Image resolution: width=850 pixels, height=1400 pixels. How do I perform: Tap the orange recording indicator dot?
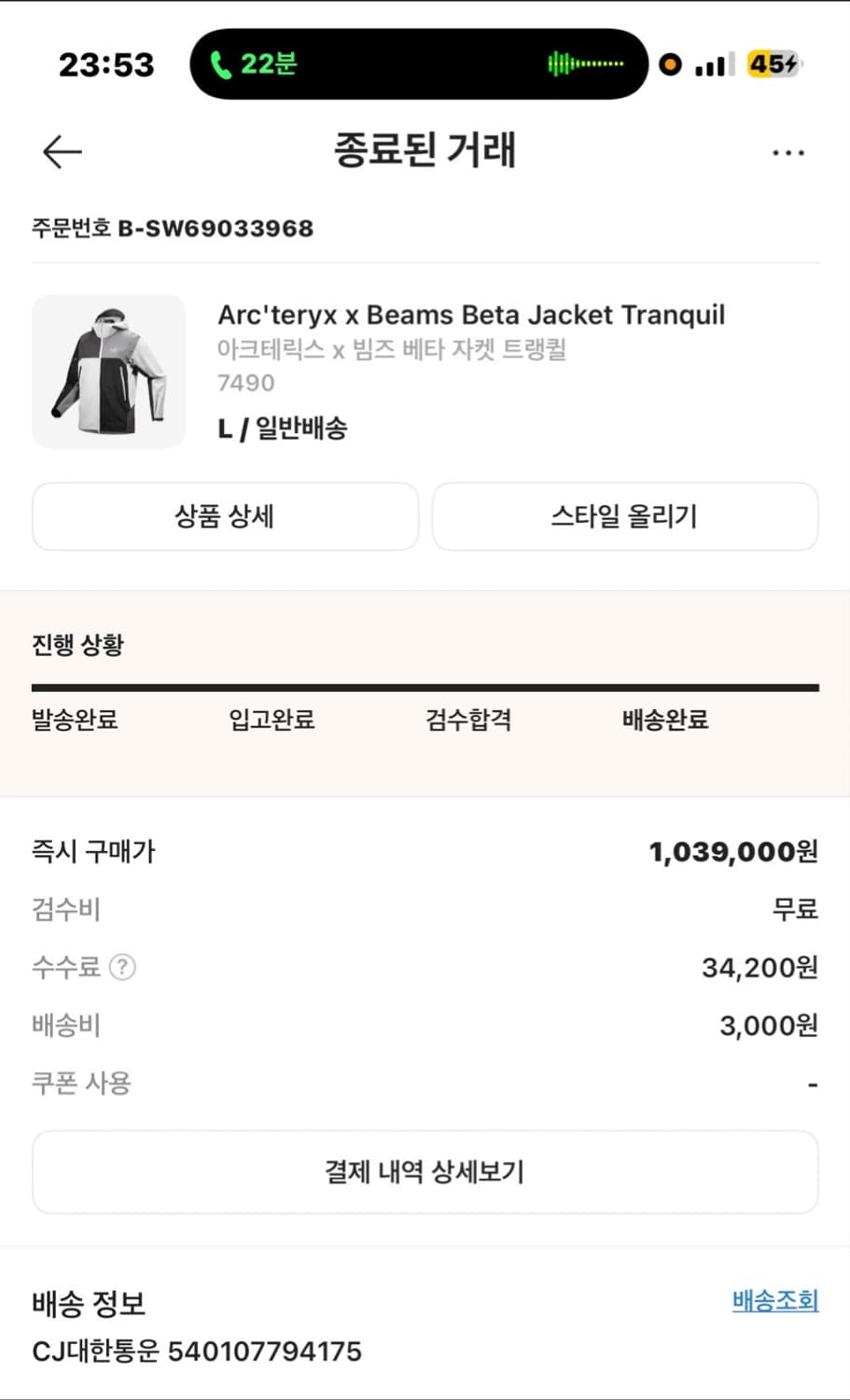coord(670,65)
